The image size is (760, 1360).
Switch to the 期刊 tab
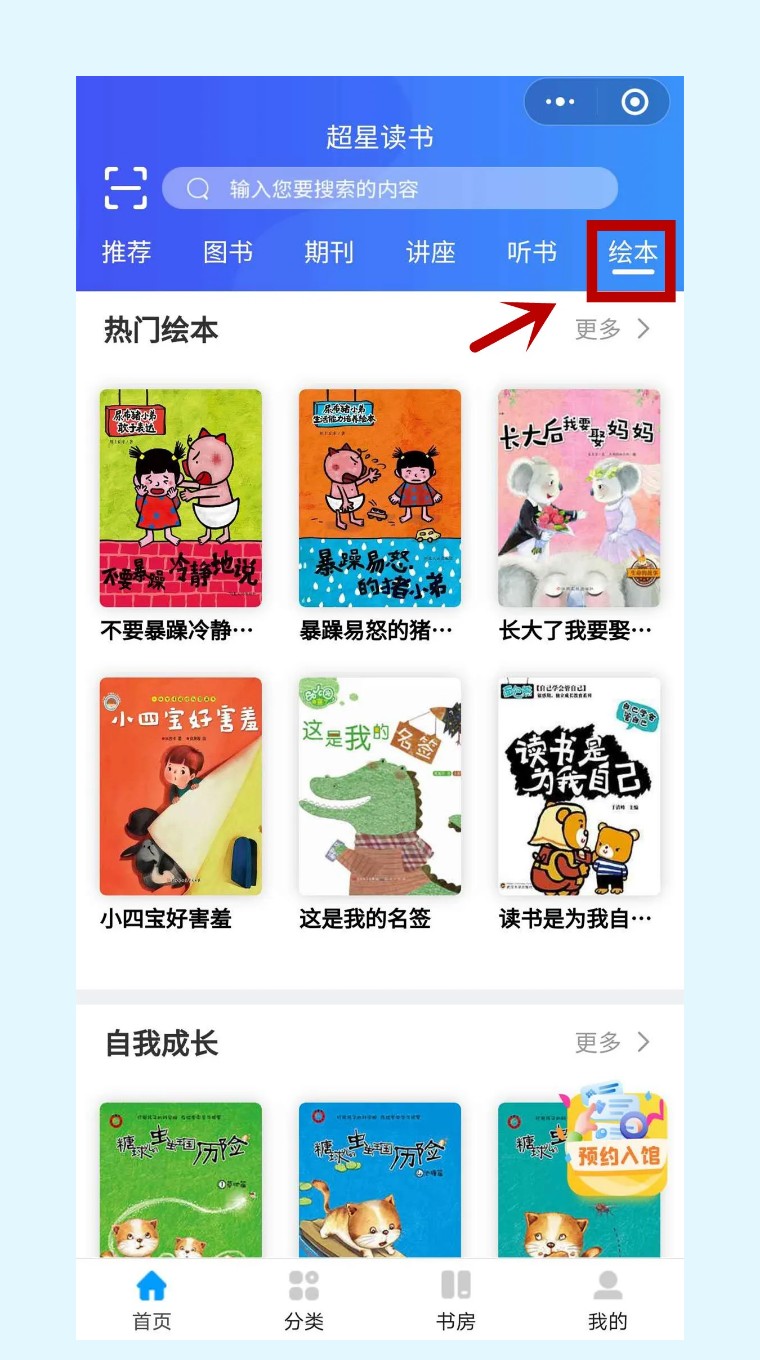click(329, 252)
